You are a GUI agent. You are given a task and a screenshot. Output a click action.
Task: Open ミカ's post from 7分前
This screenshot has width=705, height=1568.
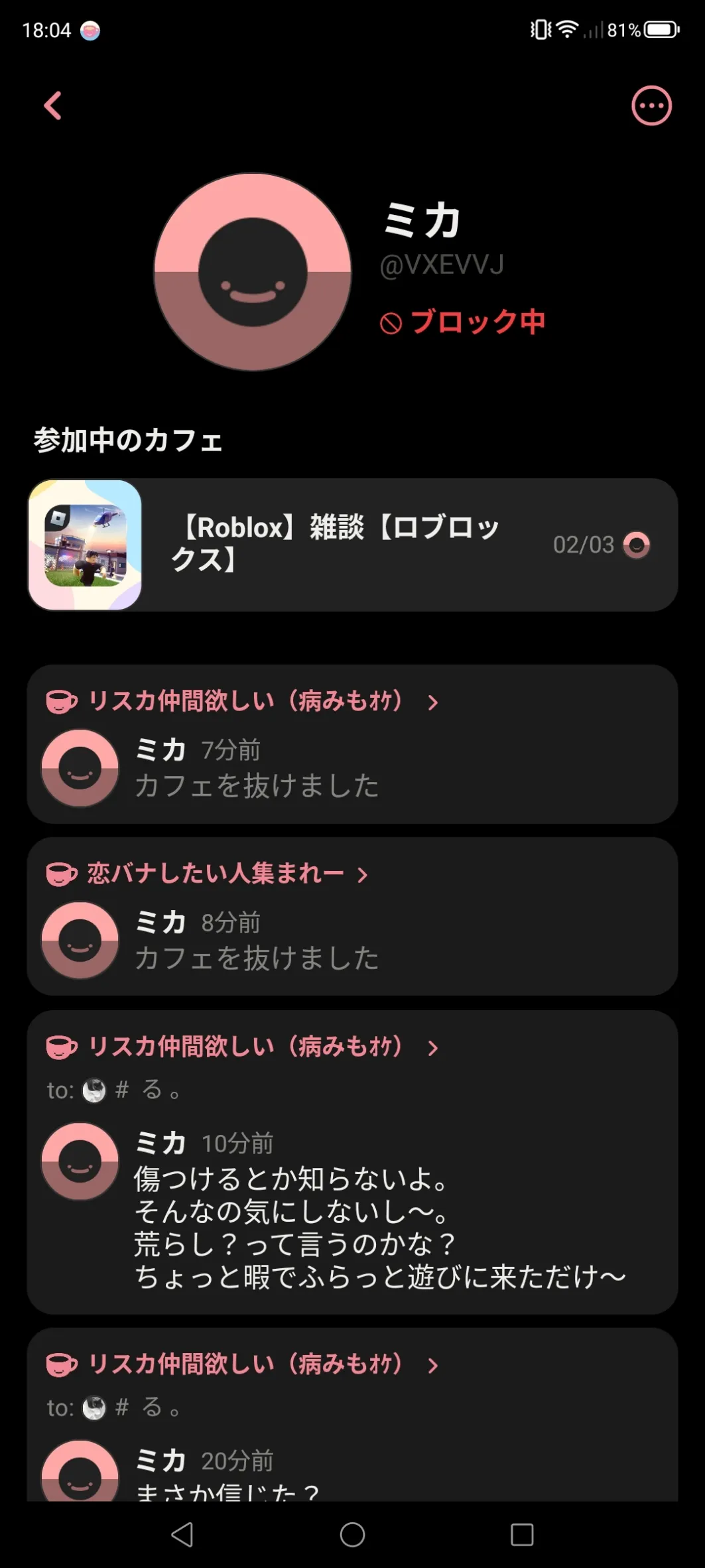(352, 769)
